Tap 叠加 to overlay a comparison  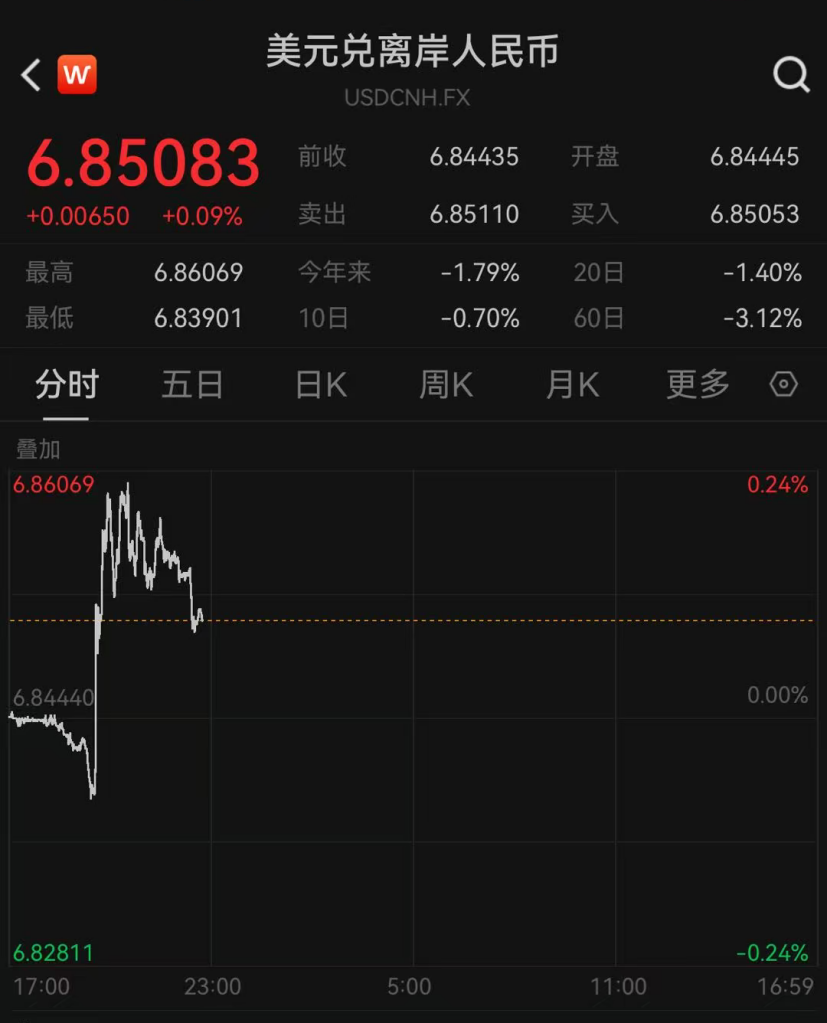38,450
